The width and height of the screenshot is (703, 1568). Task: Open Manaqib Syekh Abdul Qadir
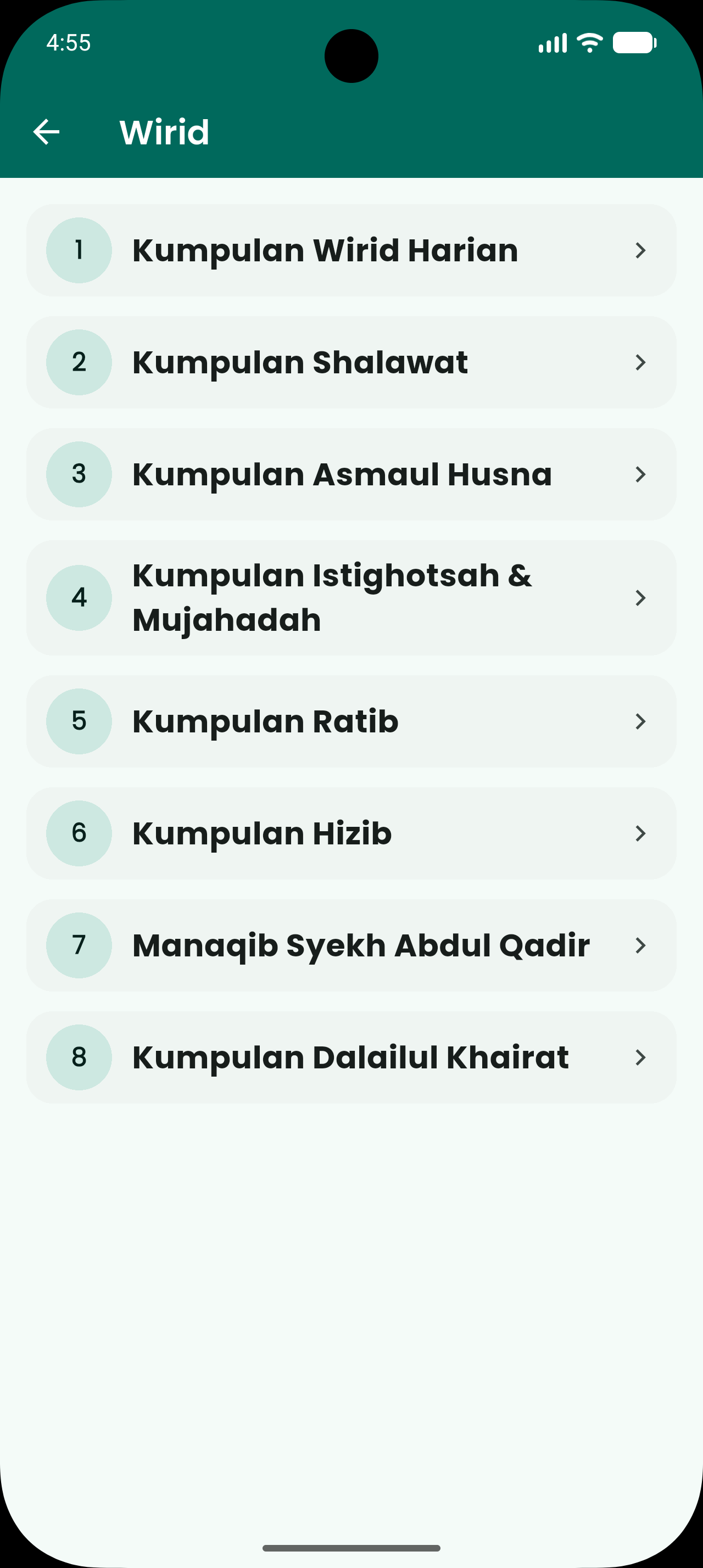351,945
